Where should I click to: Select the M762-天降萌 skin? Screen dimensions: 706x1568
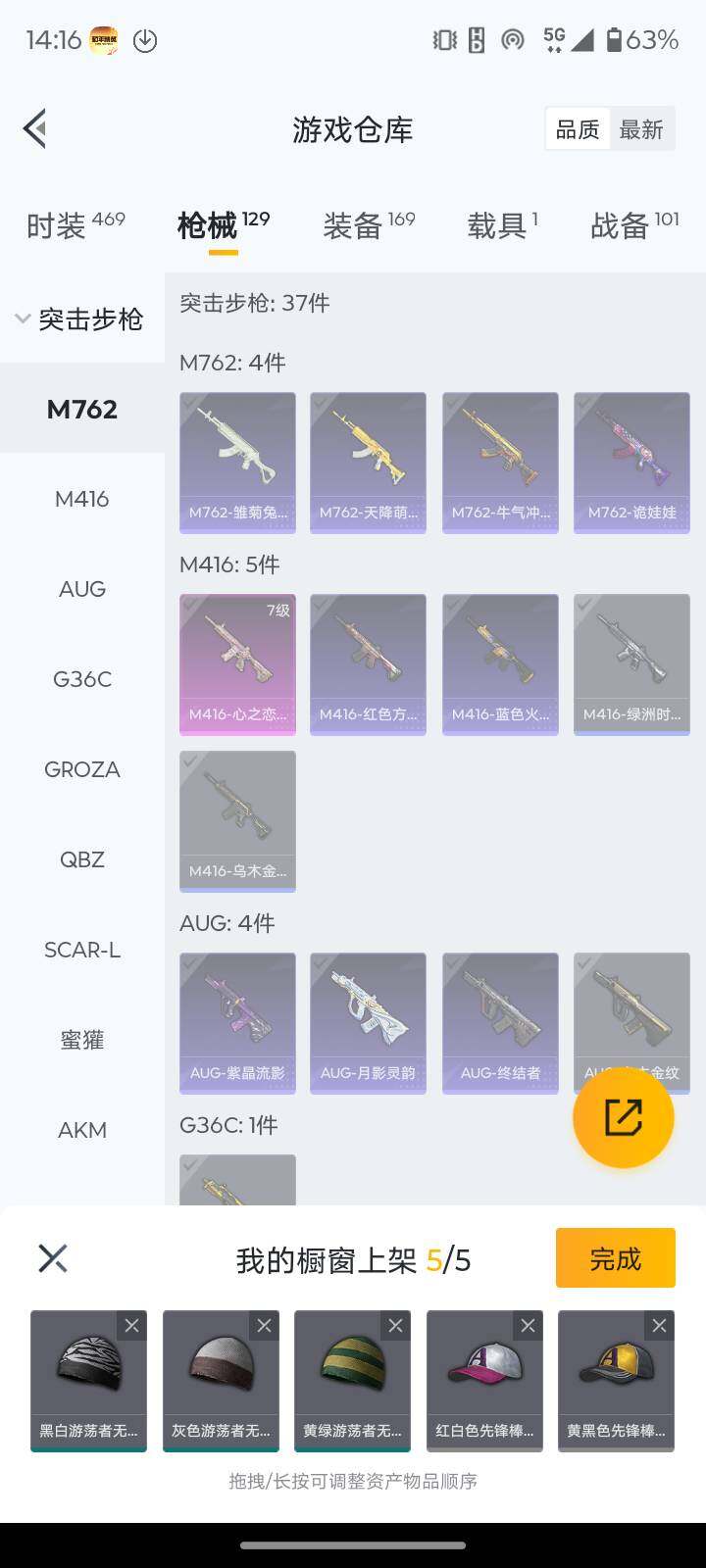click(368, 462)
